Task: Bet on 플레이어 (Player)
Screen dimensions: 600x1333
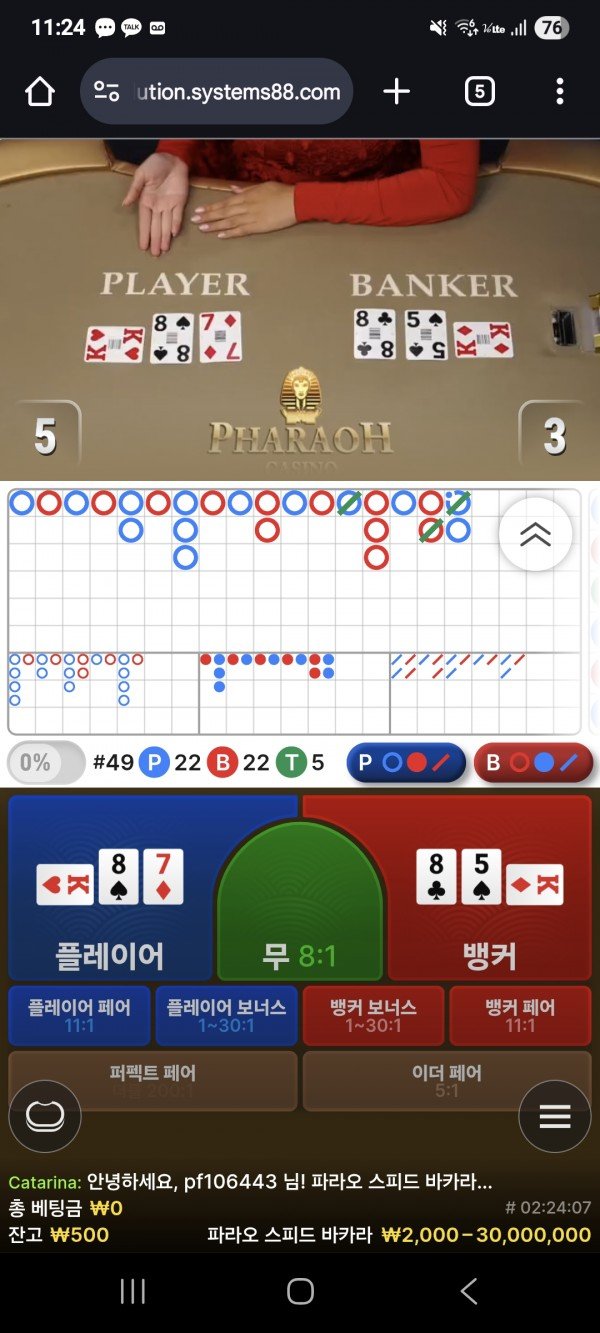Action: (110, 890)
